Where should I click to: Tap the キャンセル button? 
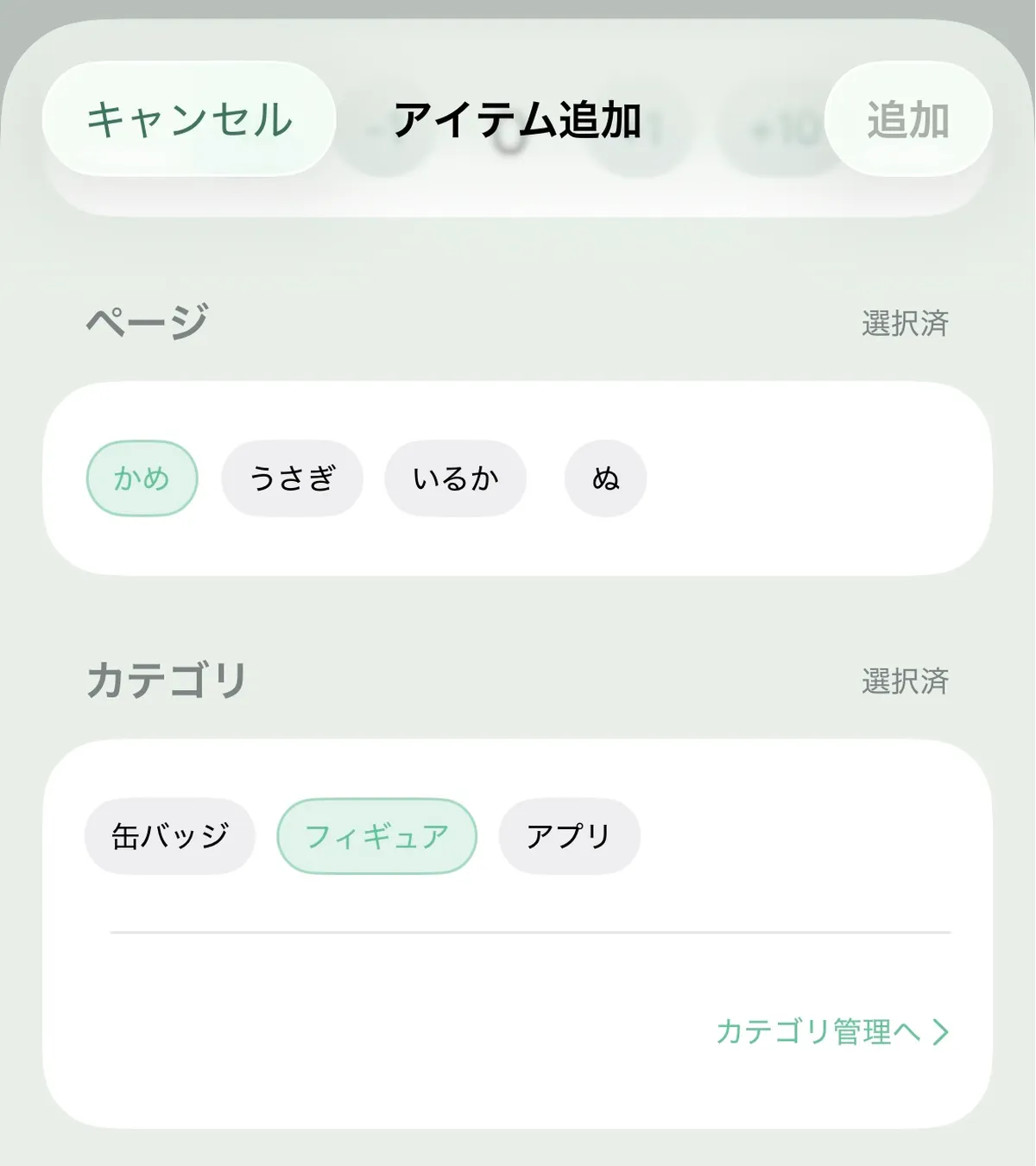click(189, 119)
